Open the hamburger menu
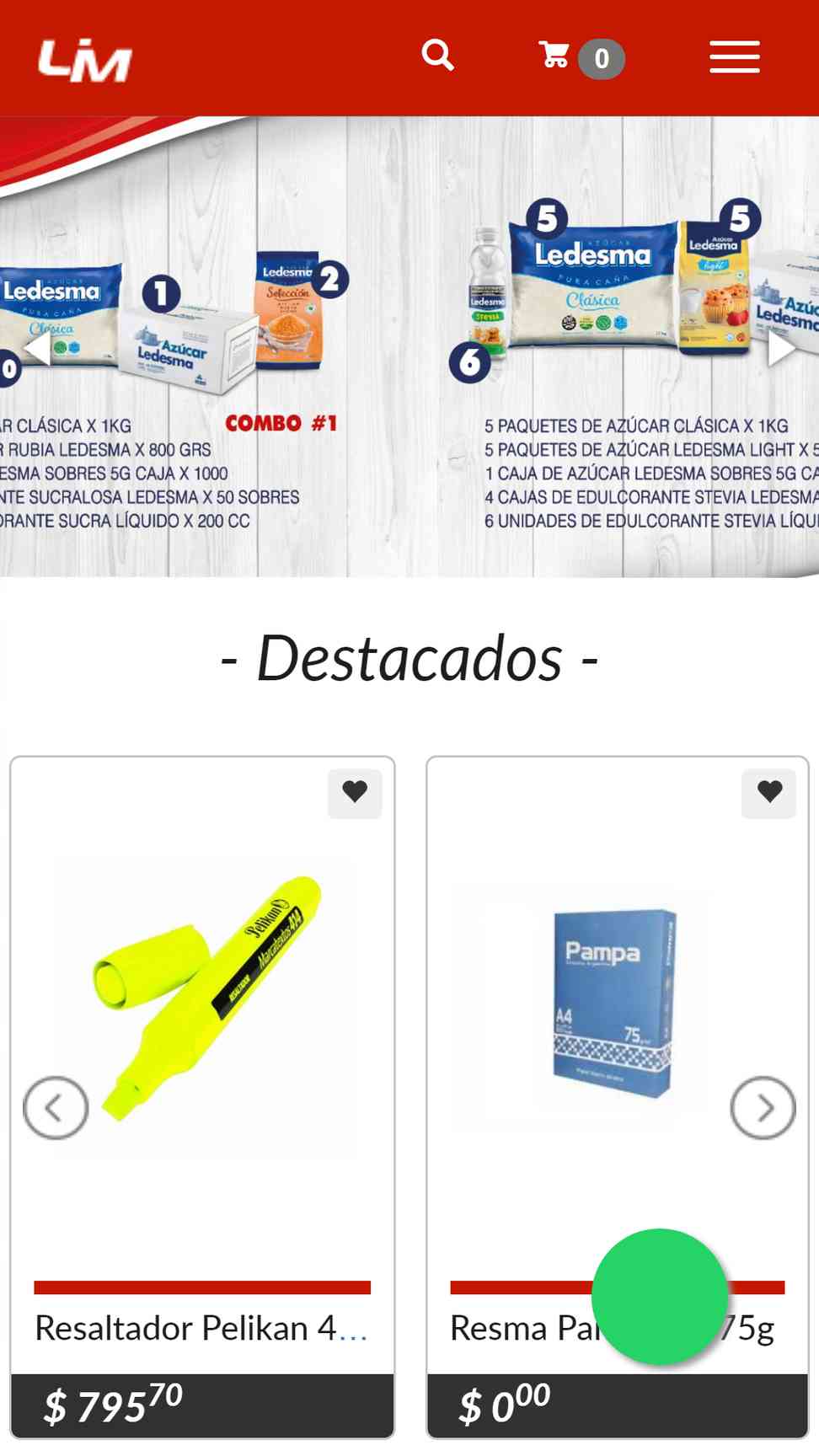This screenshot has width=819, height=1456. point(734,57)
